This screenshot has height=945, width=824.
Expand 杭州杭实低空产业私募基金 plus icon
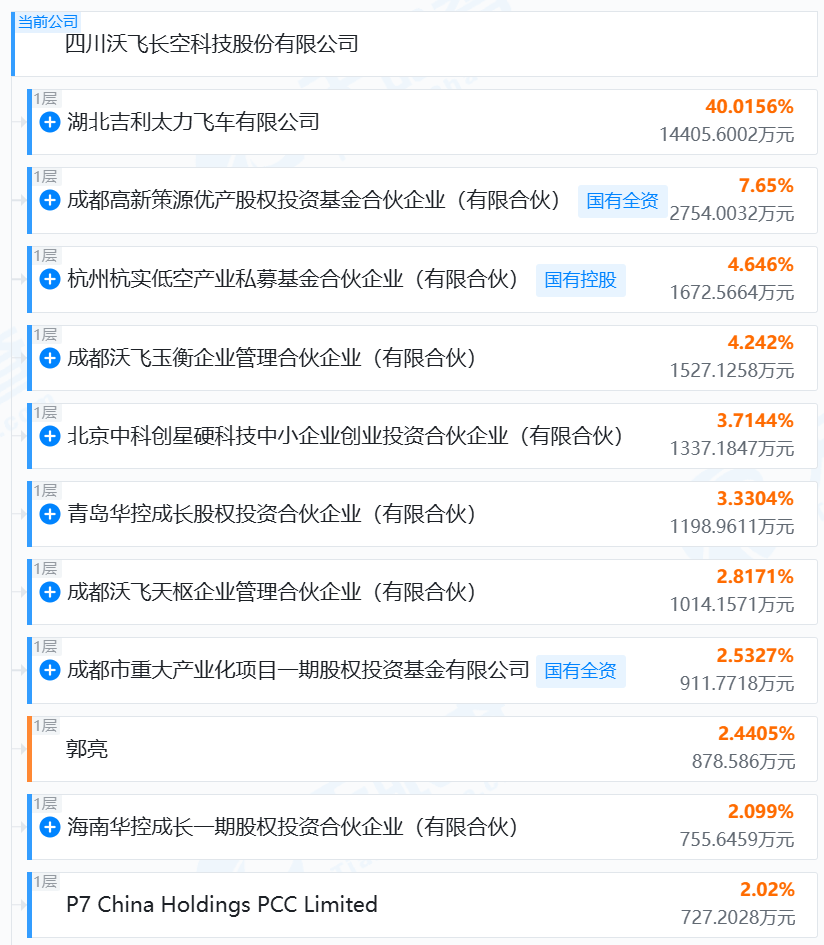tap(50, 279)
